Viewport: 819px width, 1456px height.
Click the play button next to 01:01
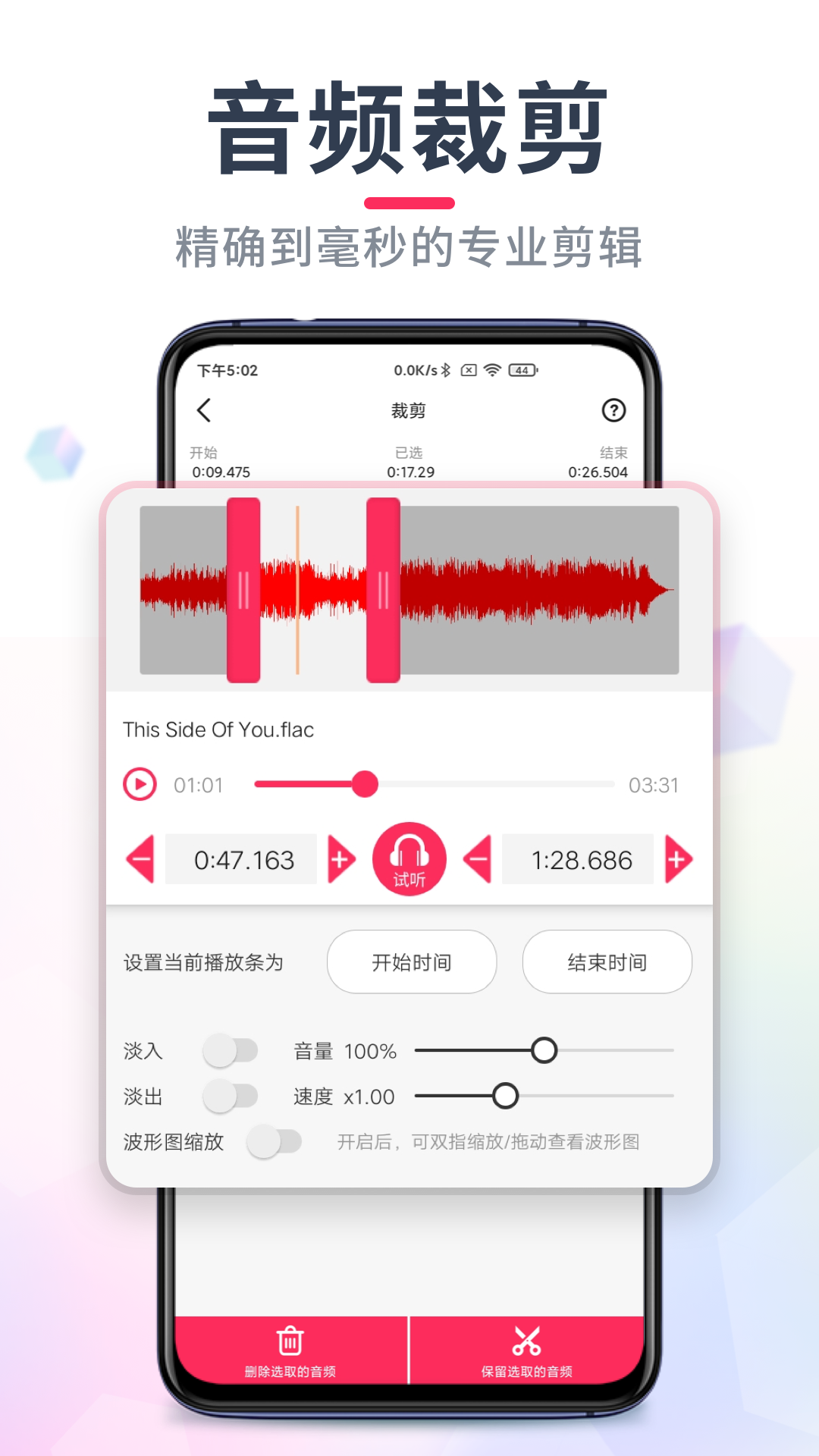[140, 785]
